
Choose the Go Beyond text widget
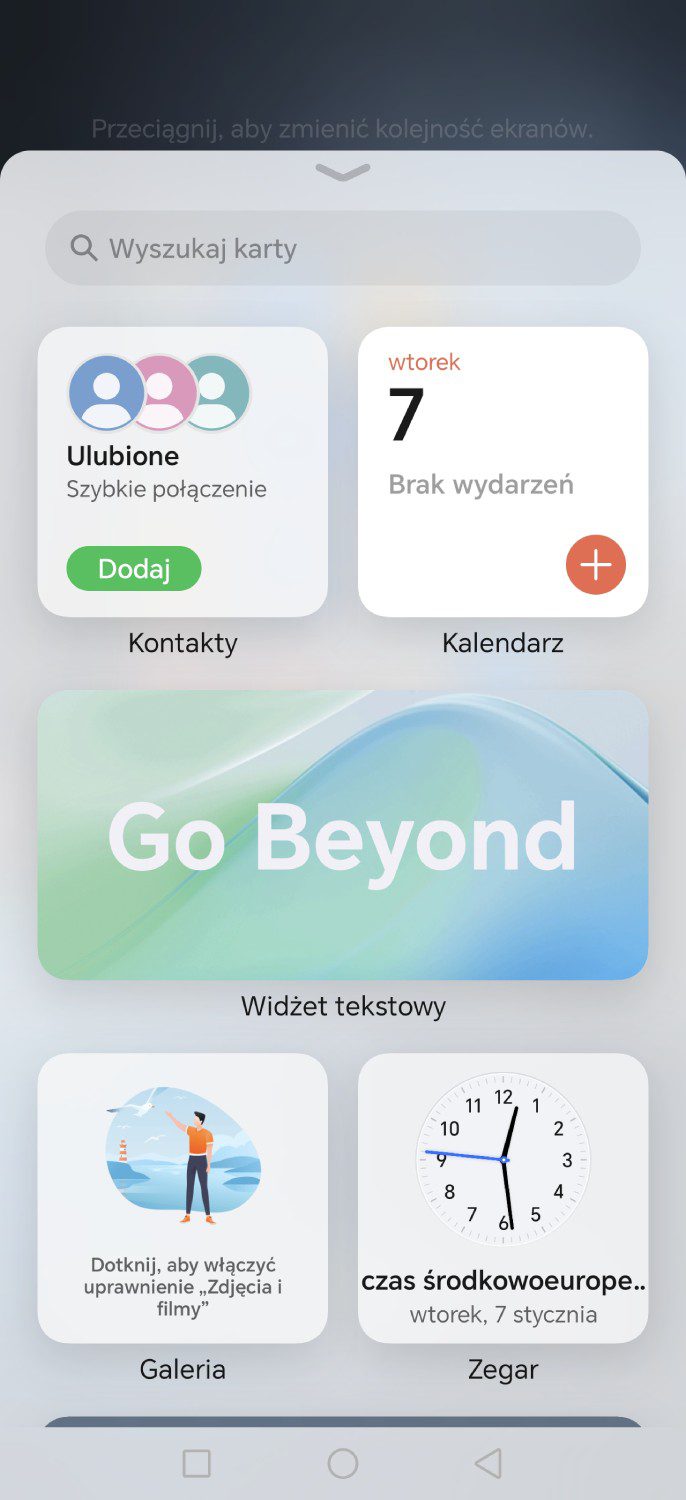[343, 835]
